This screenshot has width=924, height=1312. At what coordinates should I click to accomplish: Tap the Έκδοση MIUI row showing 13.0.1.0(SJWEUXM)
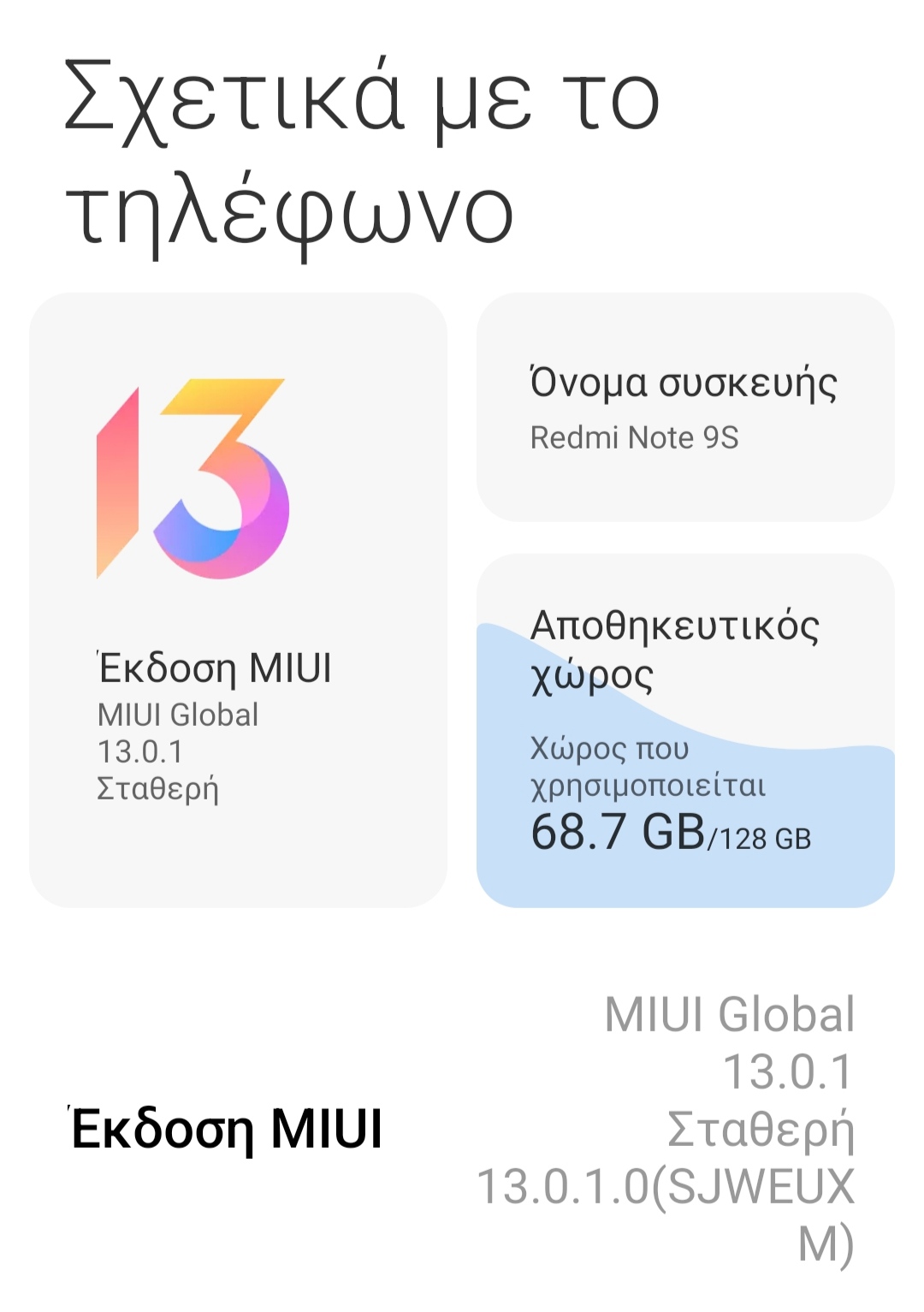(462, 1128)
